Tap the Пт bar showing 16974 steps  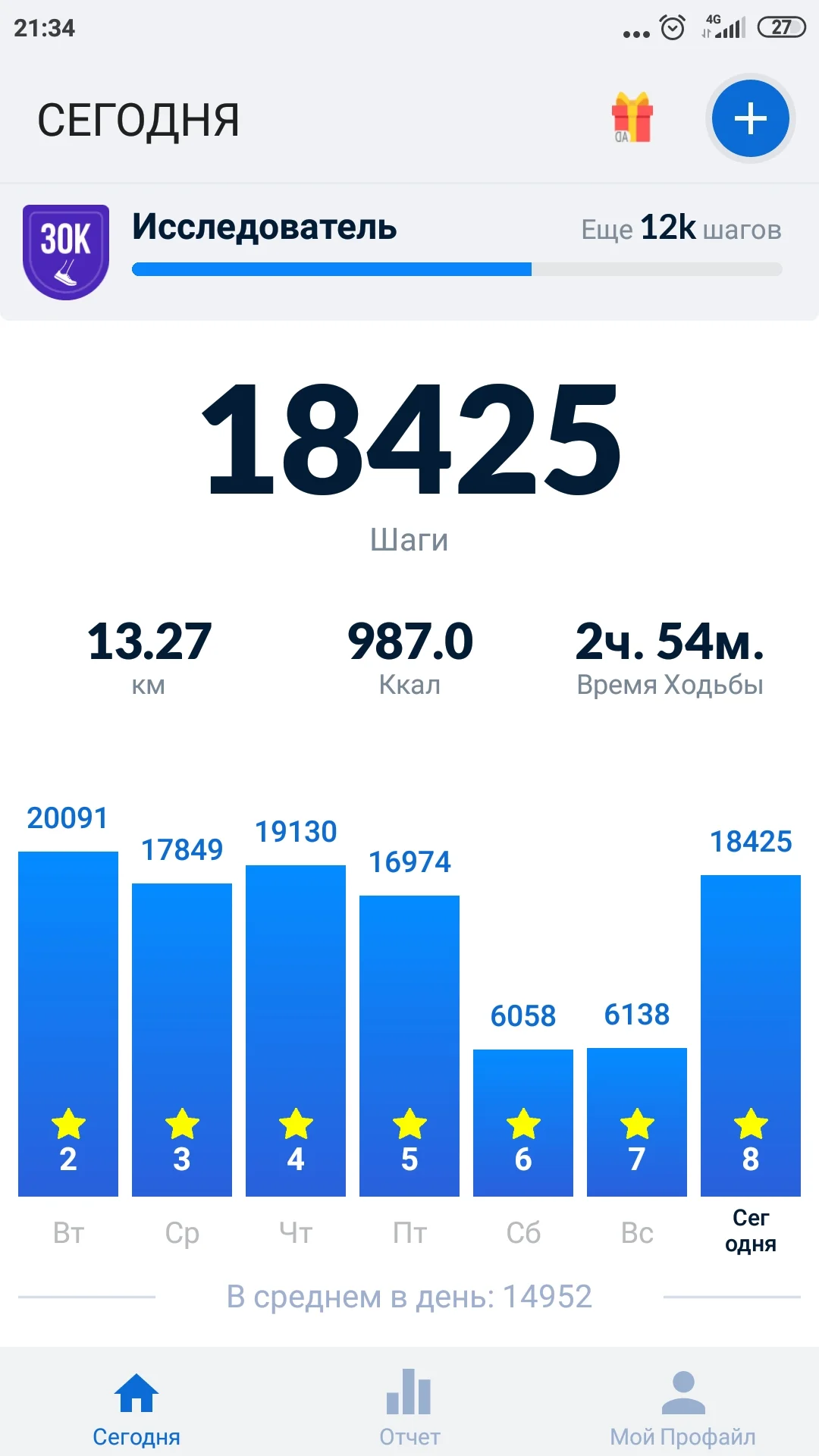(409, 1046)
